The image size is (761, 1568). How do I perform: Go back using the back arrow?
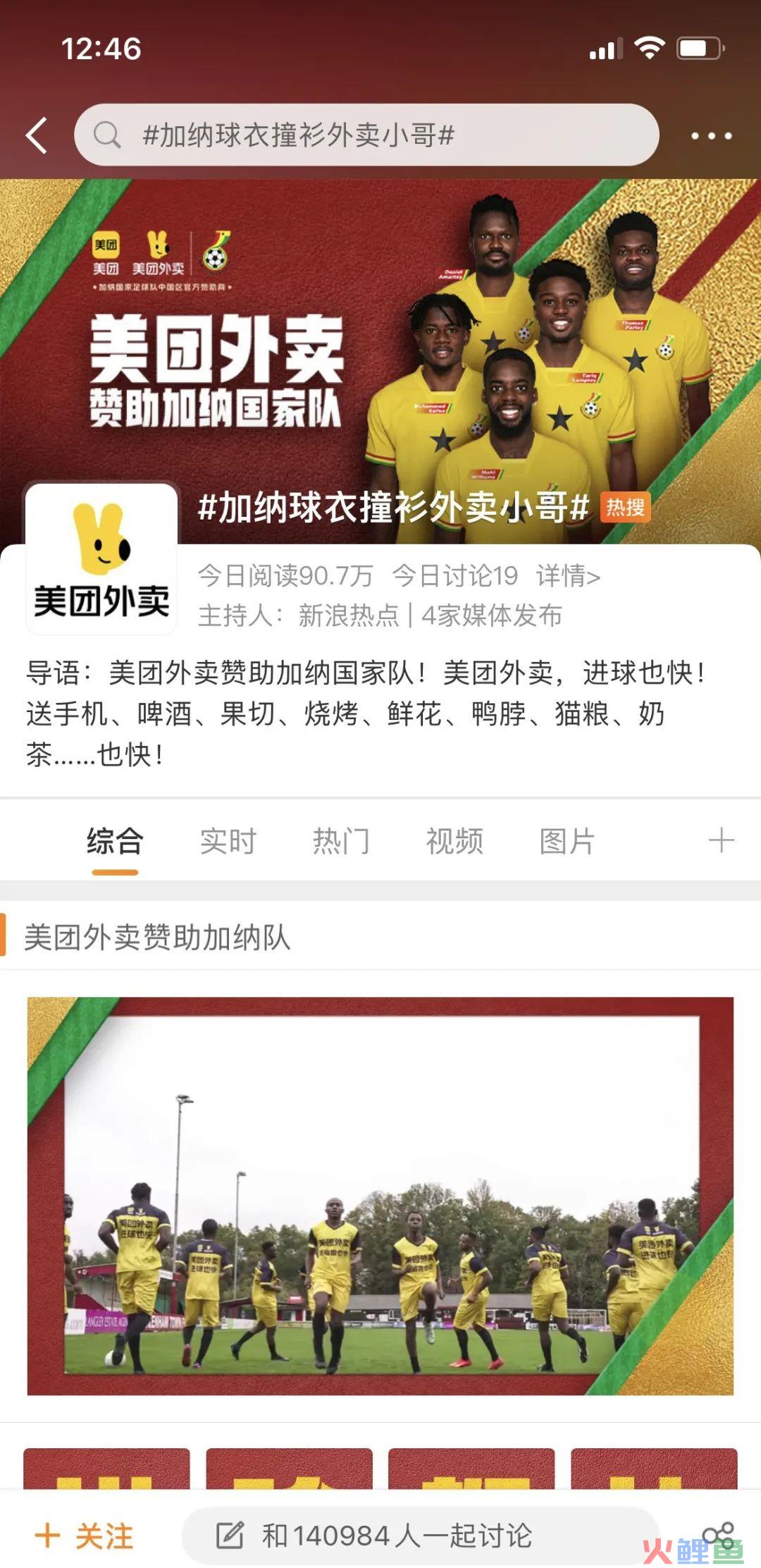coord(37,135)
